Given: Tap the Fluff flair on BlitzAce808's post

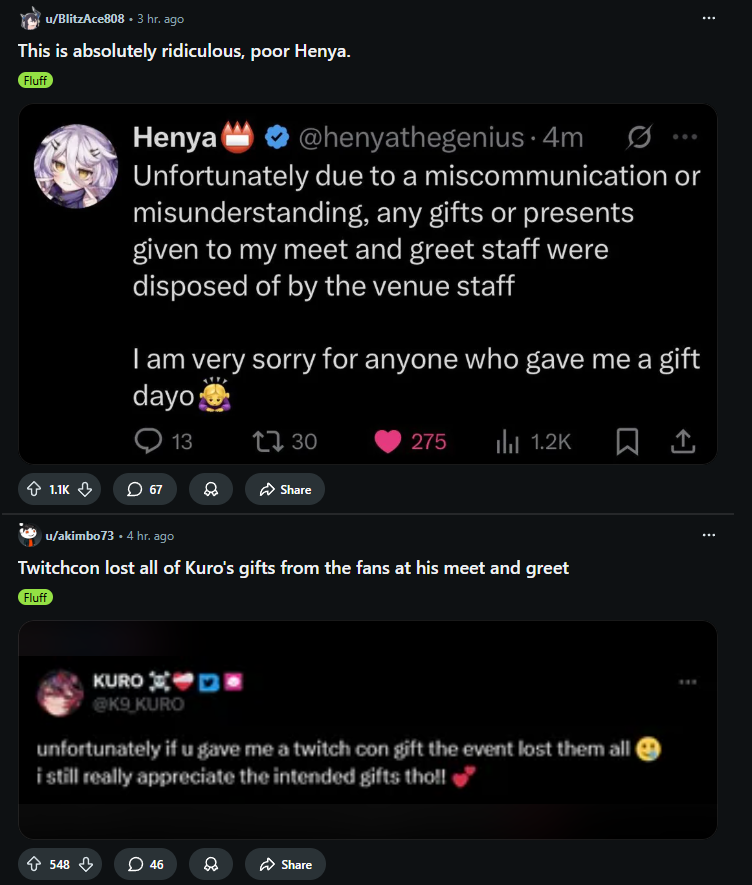Looking at the screenshot, I should point(35,80).
